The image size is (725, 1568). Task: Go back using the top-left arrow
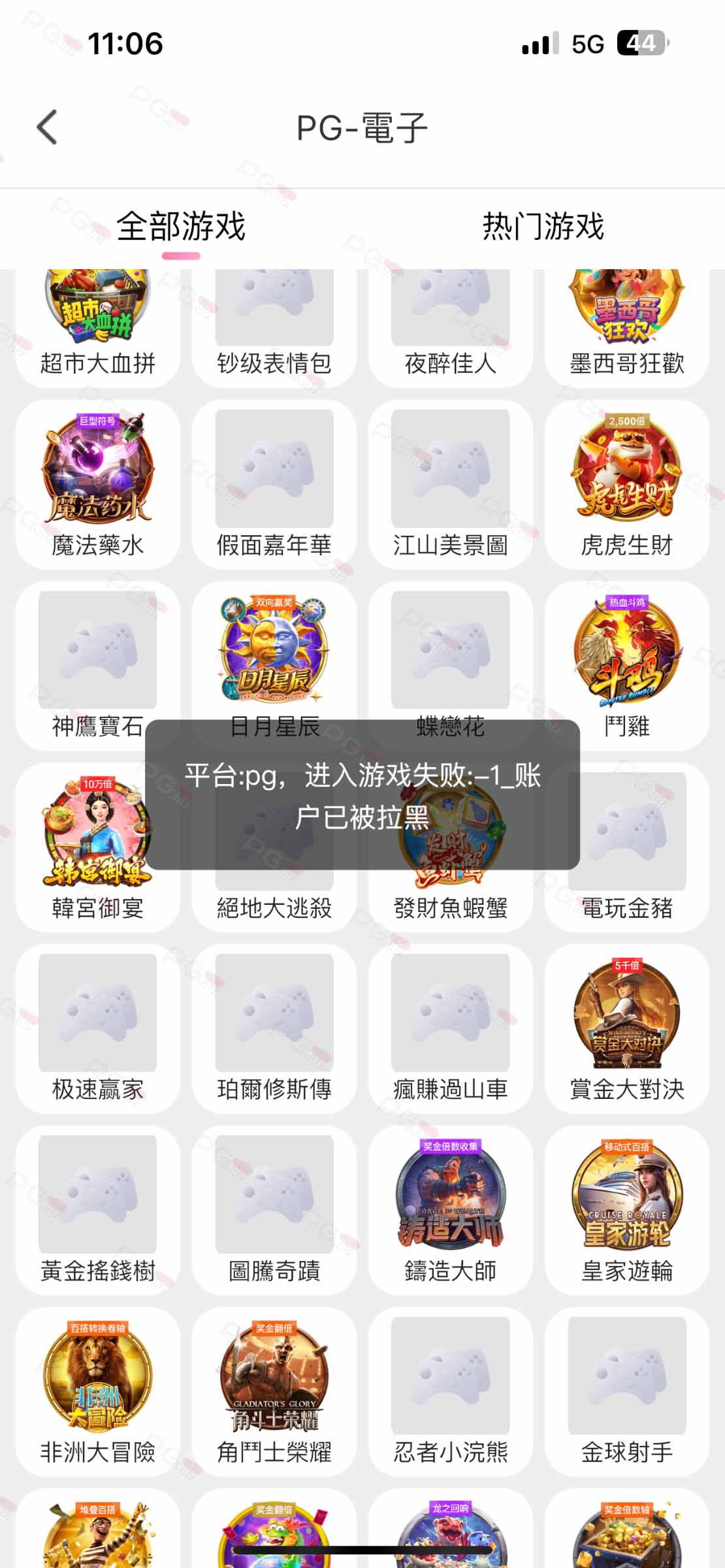coord(47,127)
